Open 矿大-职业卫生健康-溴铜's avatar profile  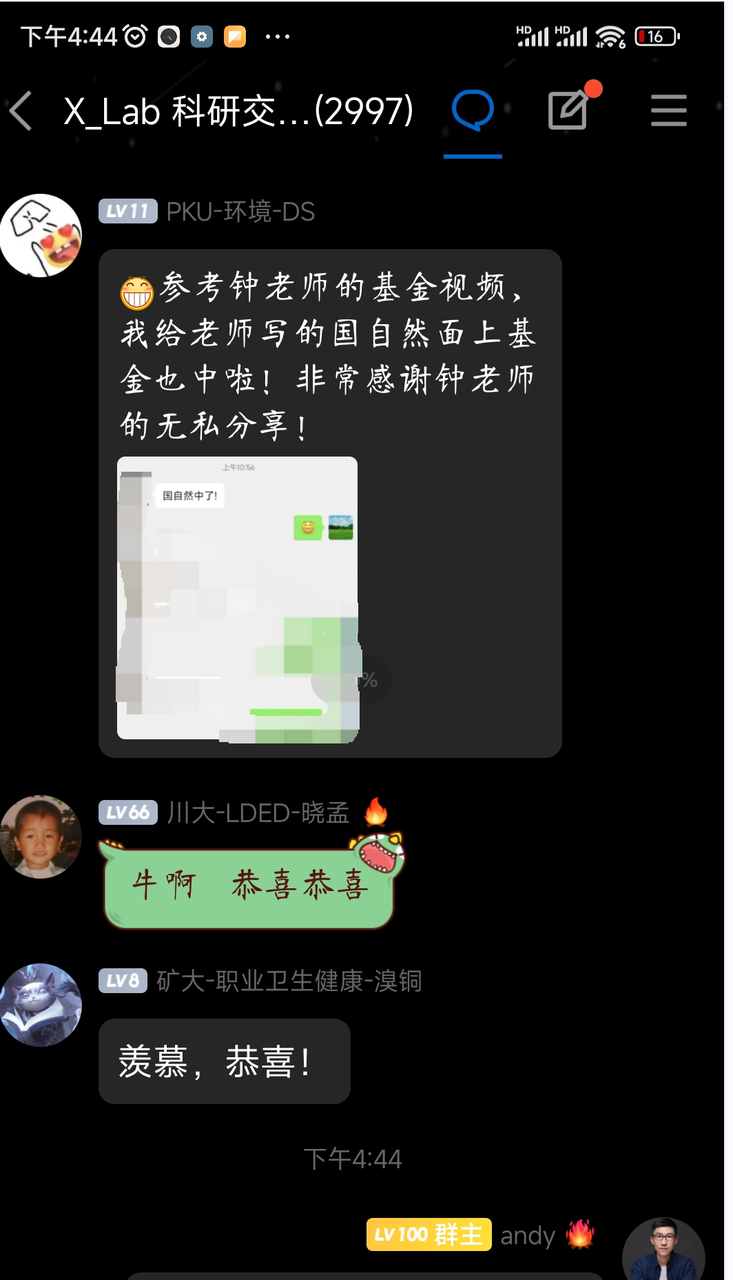click(x=41, y=1005)
